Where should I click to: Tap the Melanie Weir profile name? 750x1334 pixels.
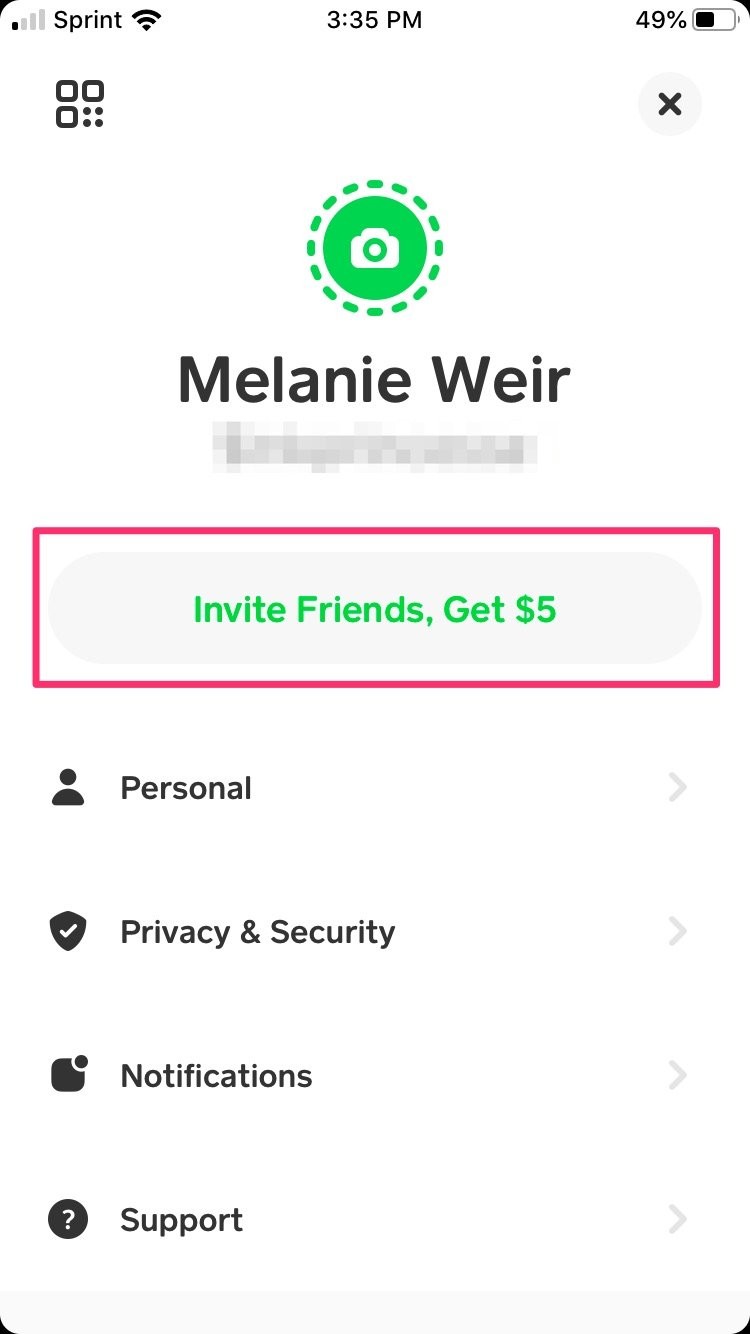click(x=375, y=378)
